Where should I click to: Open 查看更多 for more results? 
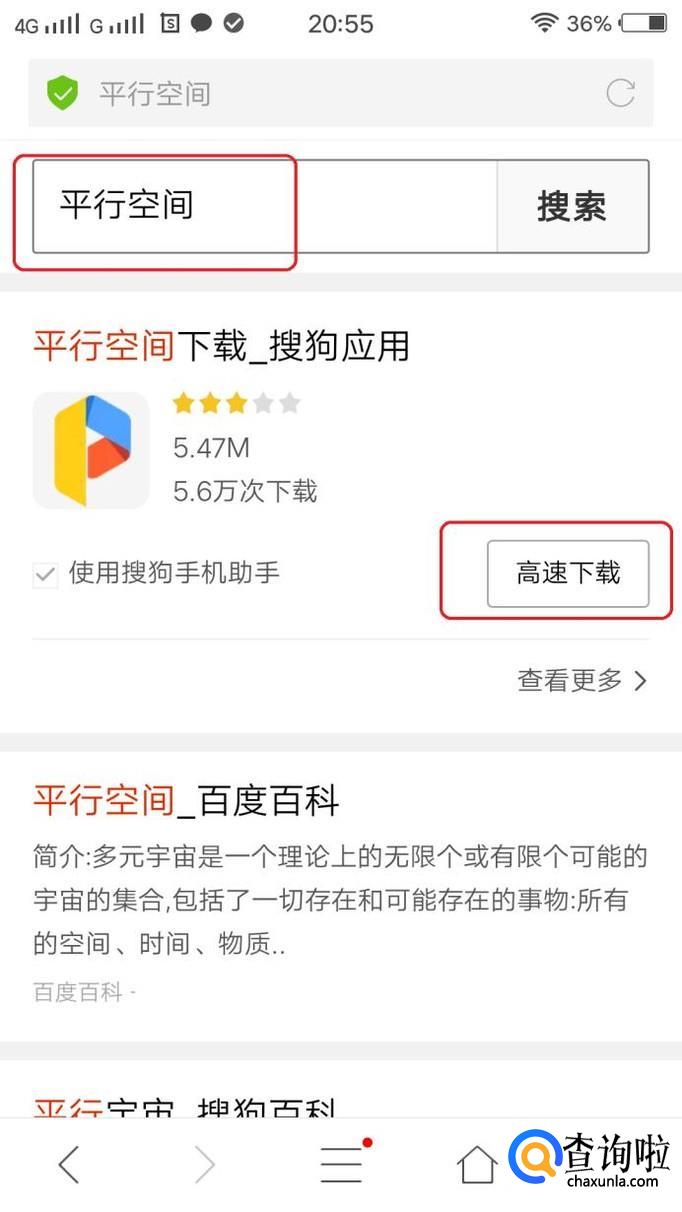pos(582,681)
